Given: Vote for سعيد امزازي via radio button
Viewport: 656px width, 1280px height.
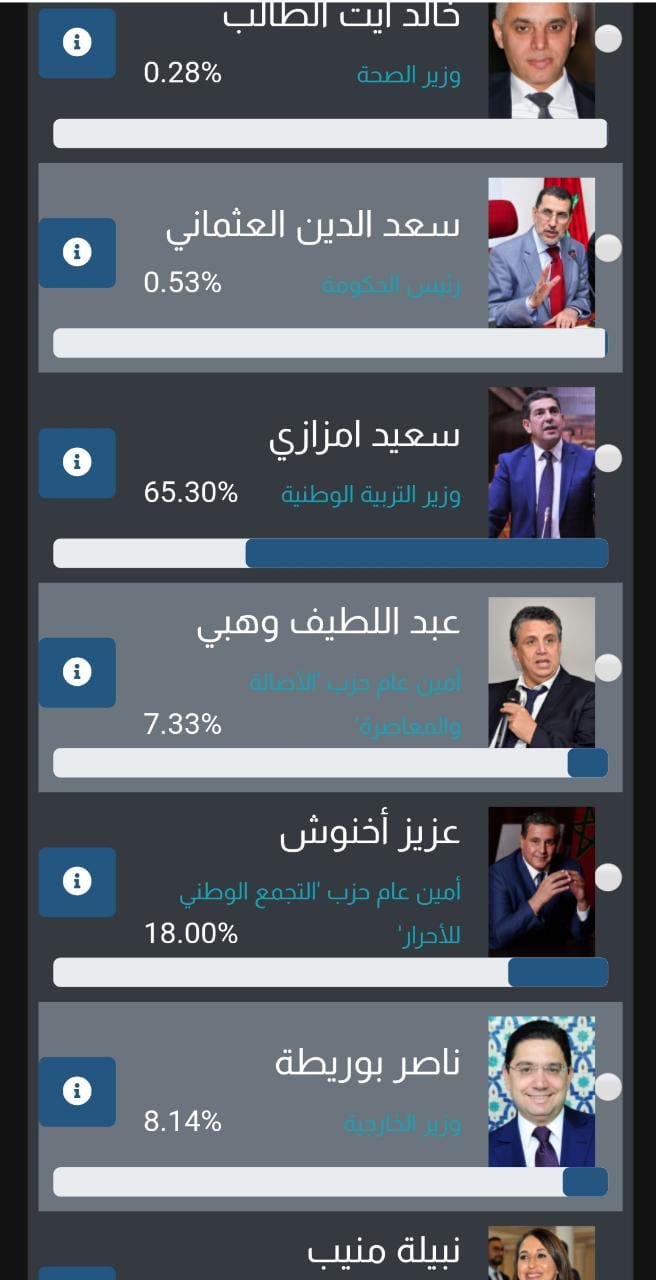Looking at the screenshot, I should [608, 458].
